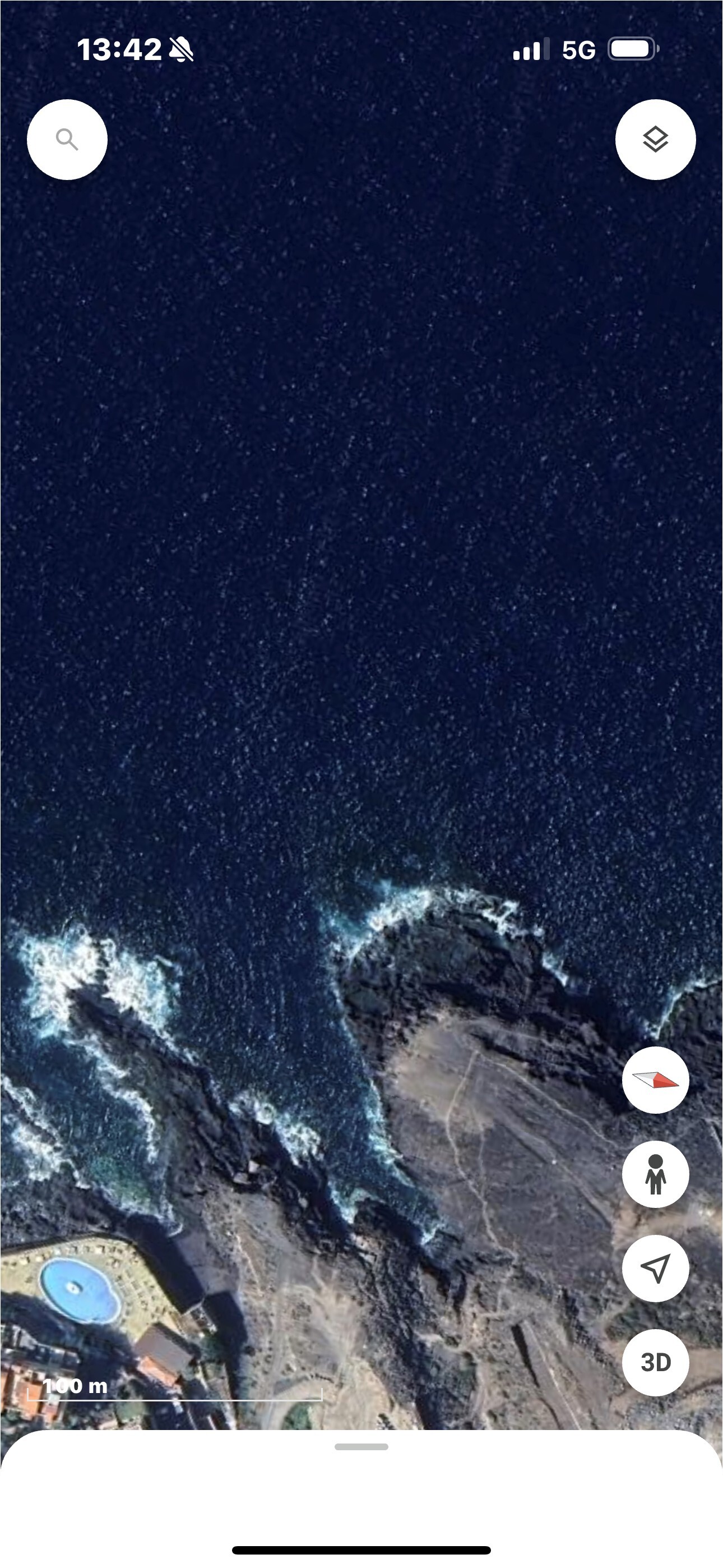Viewport: 723px width, 1568px height.
Task: Switch the map to 3D view
Action: [655, 1362]
